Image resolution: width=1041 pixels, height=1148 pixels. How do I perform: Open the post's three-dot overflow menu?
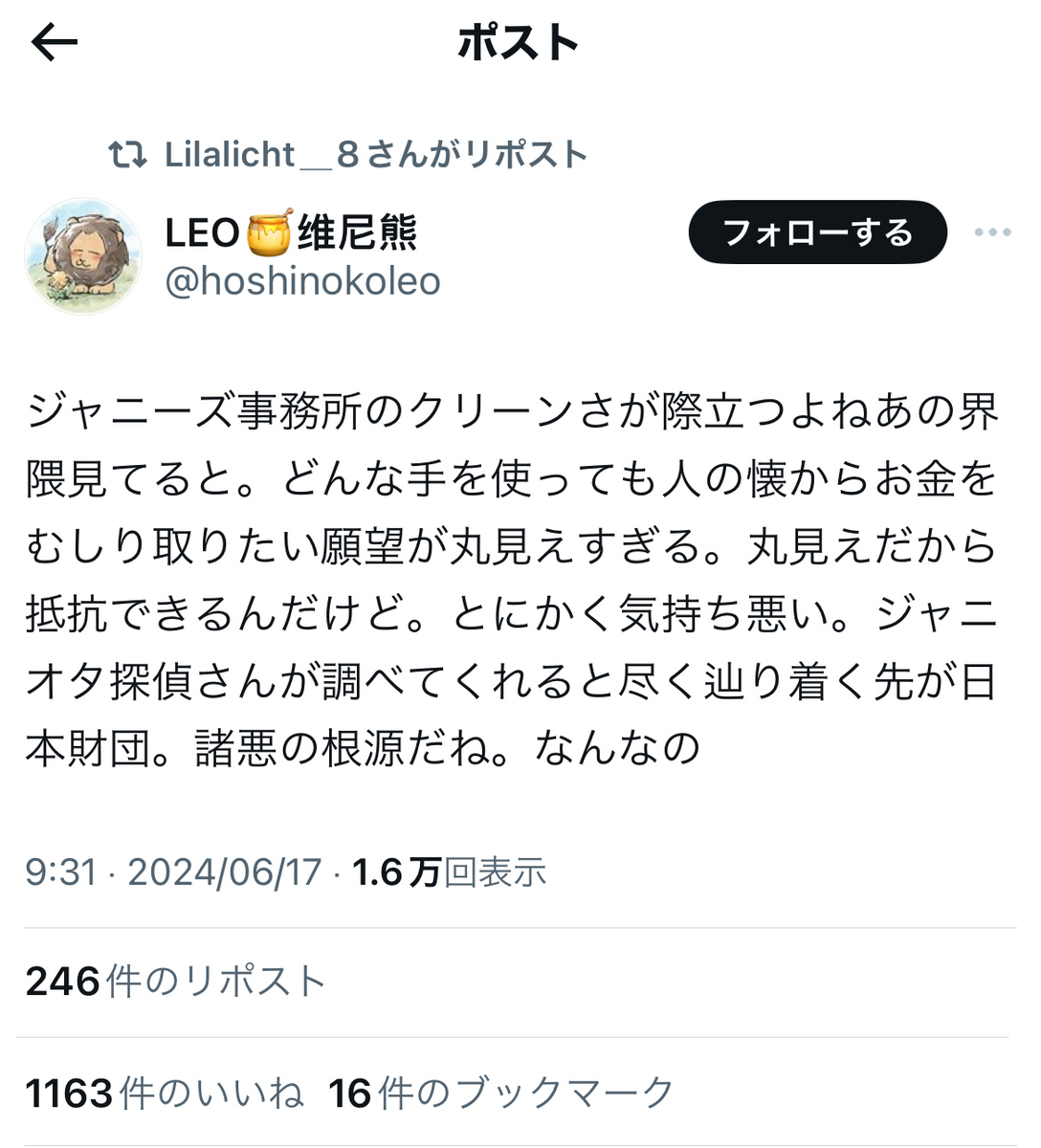[x=991, y=232]
